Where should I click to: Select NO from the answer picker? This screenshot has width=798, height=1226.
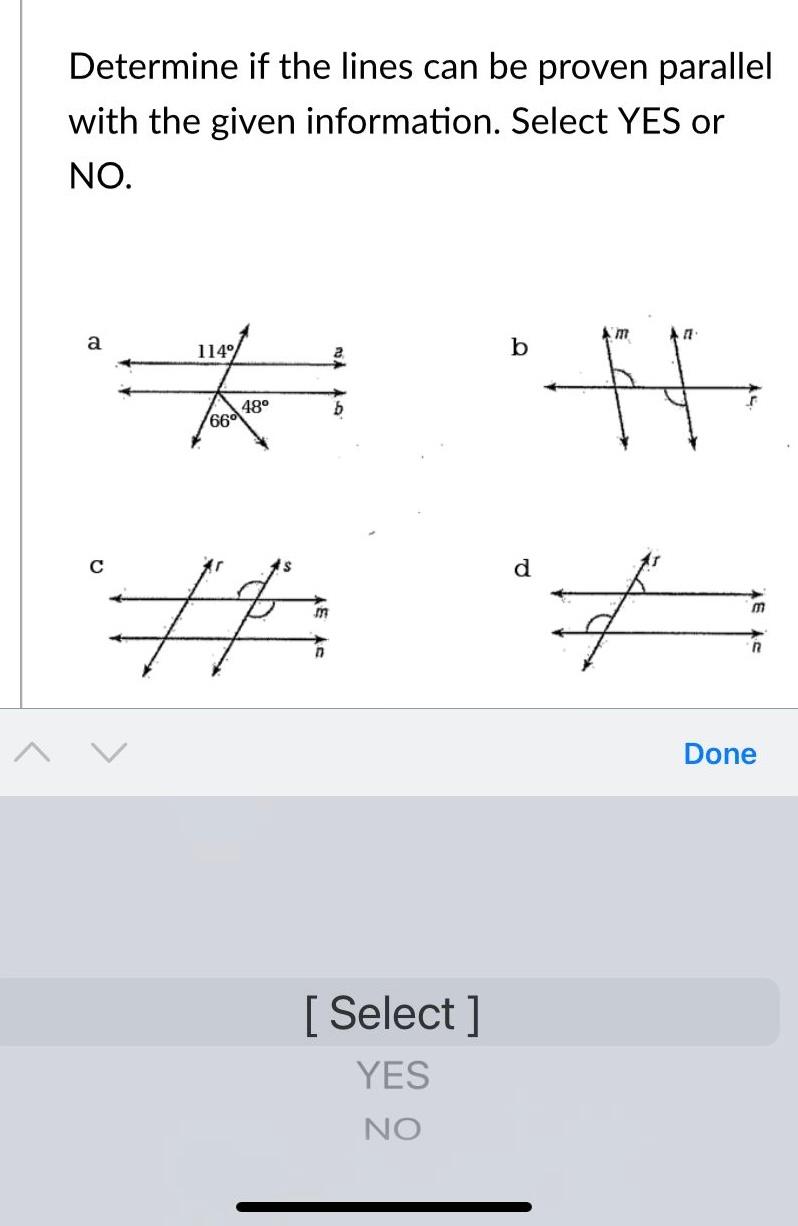[x=393, y=1128]
